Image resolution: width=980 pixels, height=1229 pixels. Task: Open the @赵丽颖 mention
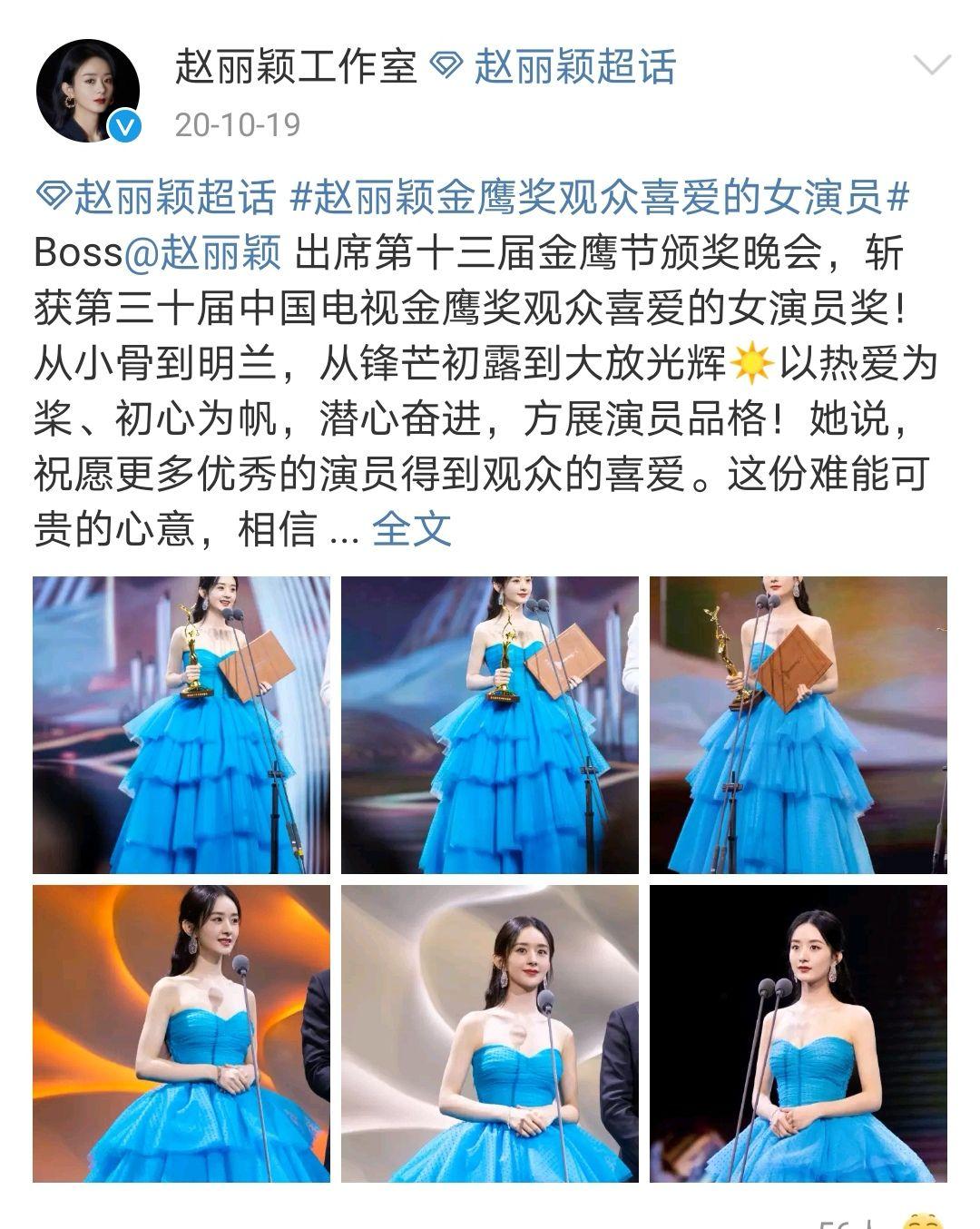pyautogui.click(x=201, y=253)
